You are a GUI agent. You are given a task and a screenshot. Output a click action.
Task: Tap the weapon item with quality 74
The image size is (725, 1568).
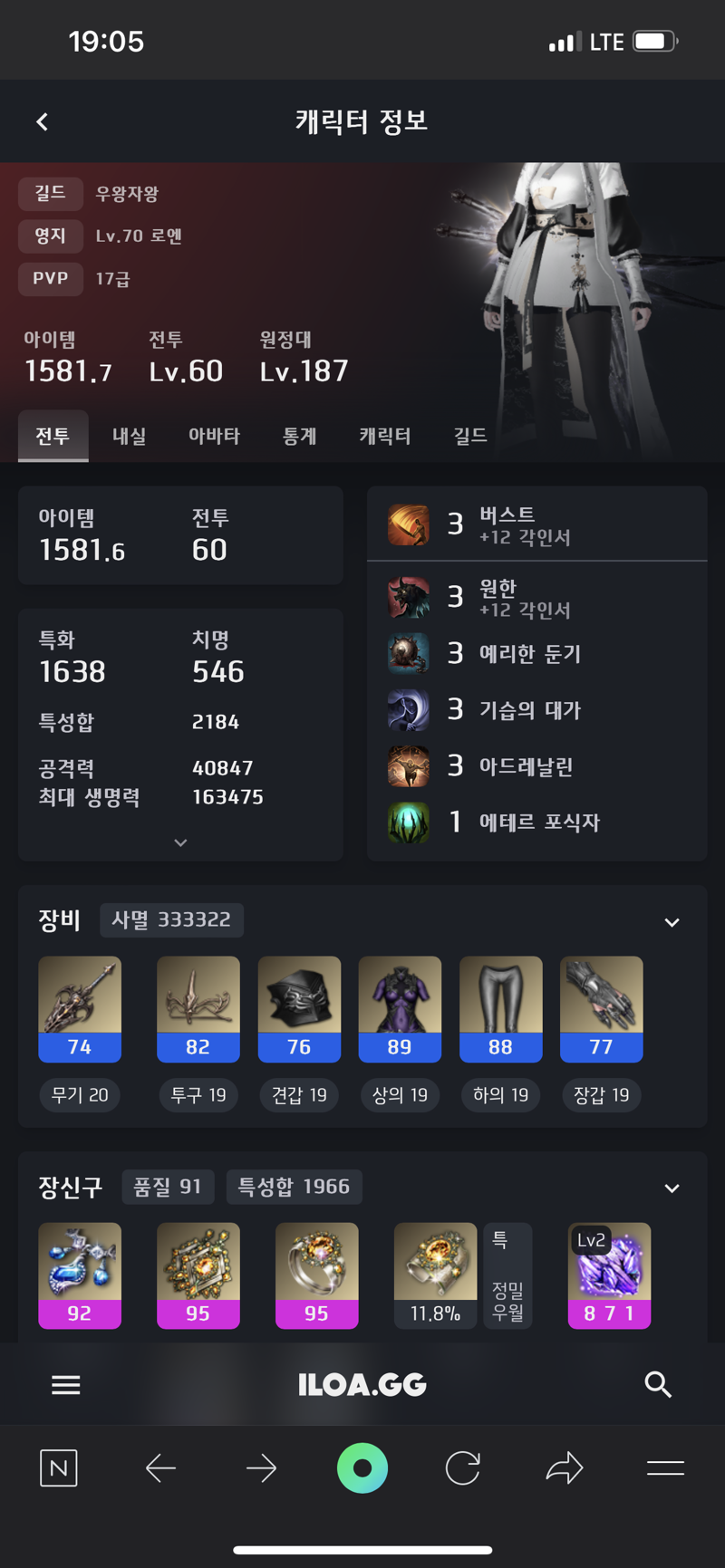pos(80,1008)
